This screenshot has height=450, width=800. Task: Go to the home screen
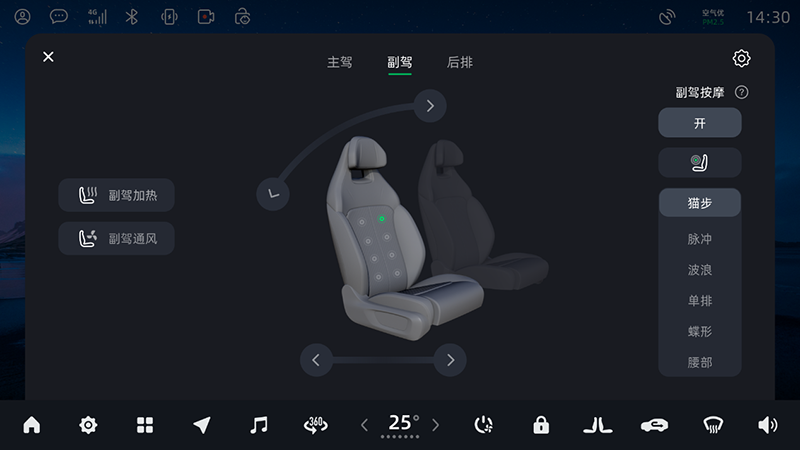coord(31,425)
